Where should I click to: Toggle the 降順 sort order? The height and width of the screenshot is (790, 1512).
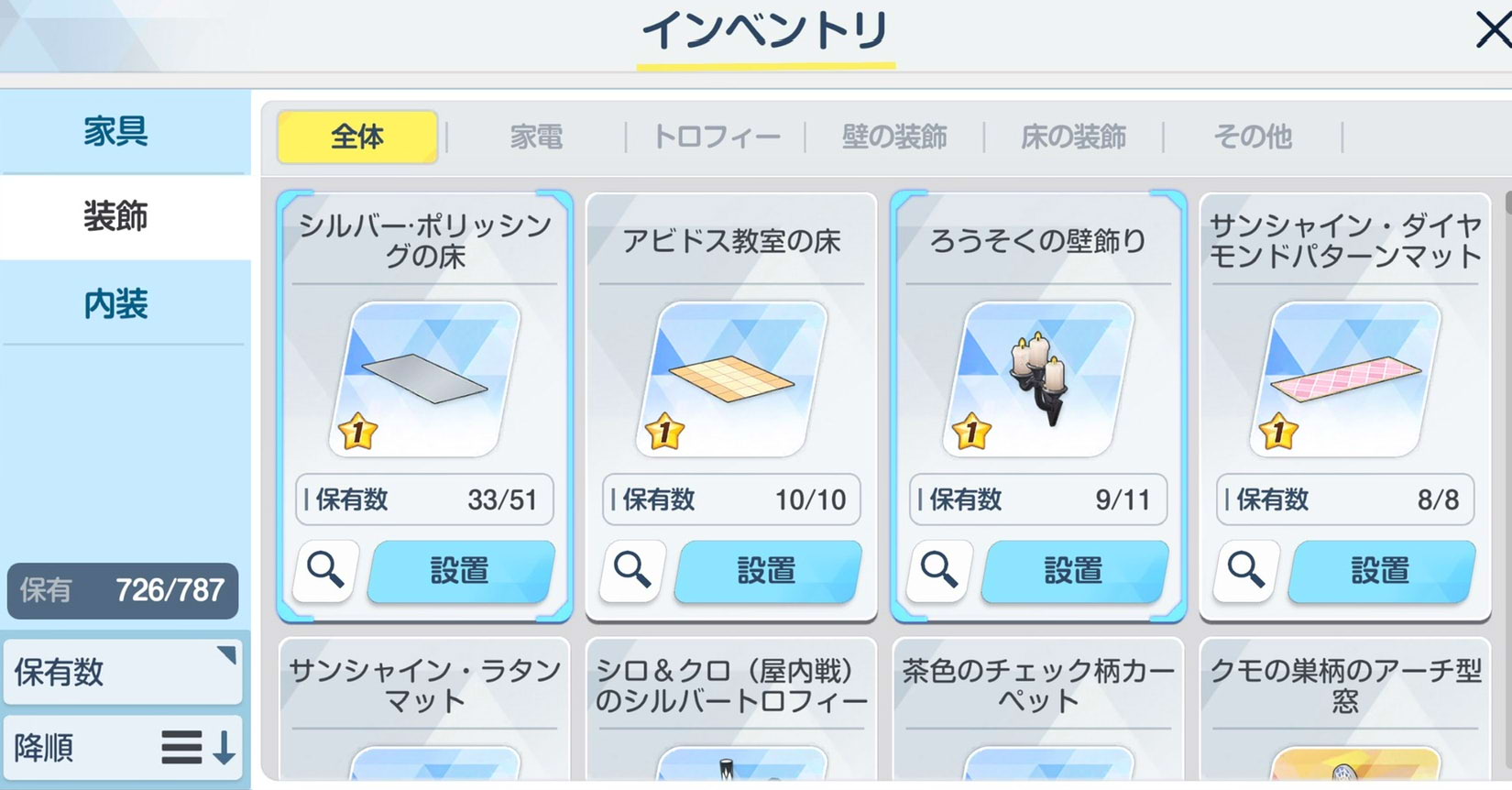coord(123,748)
